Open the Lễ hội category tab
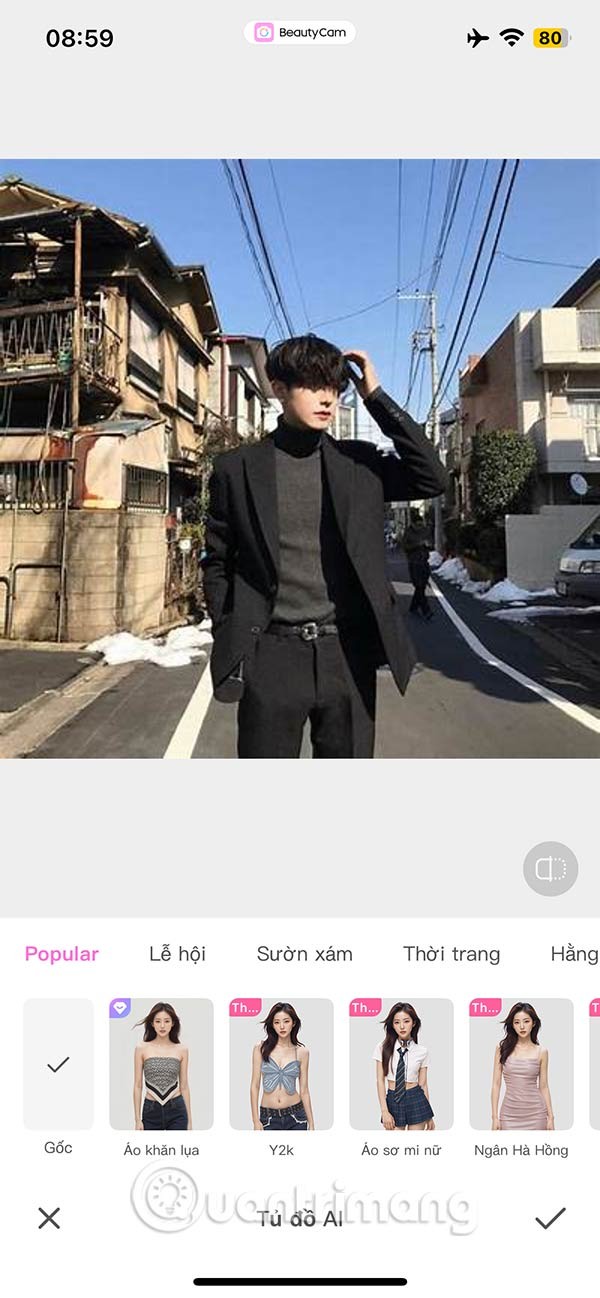The height and width of the screenshot is (1298, 600). pos(177,954)
